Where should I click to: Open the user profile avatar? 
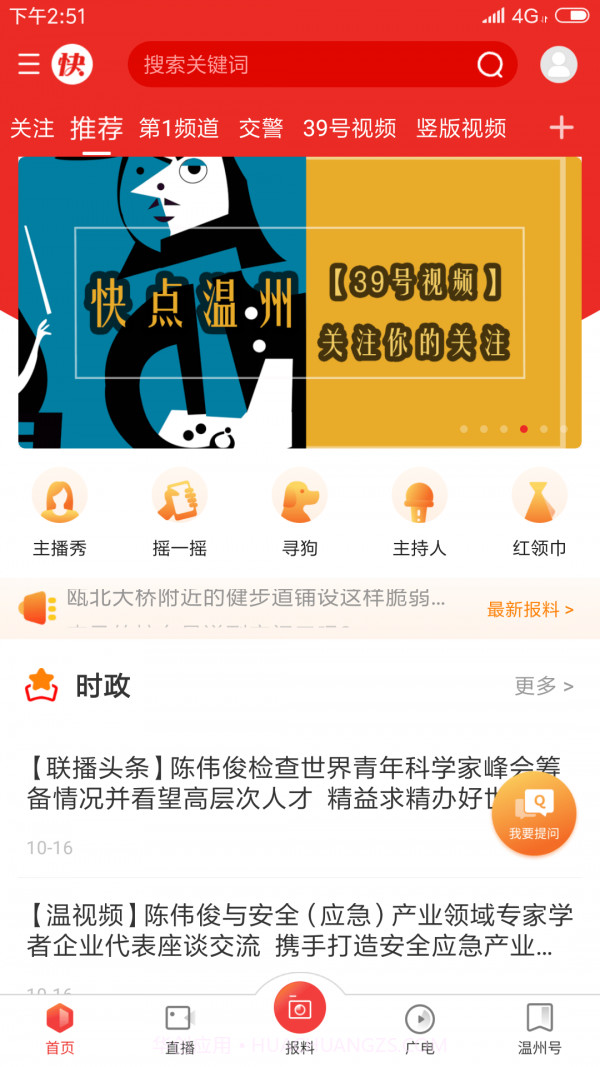(558, 65)
